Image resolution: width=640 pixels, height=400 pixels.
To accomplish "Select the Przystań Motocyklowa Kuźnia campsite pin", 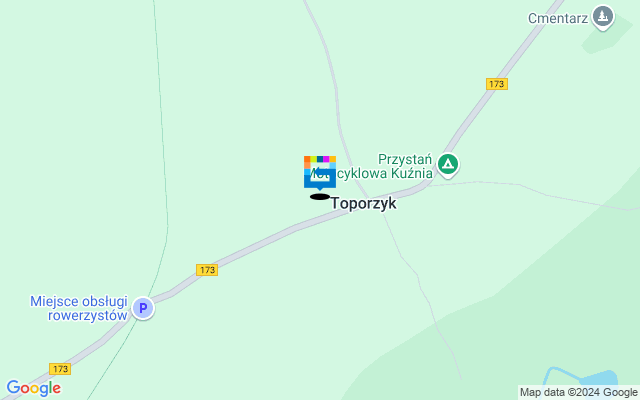I will [449, 165].
